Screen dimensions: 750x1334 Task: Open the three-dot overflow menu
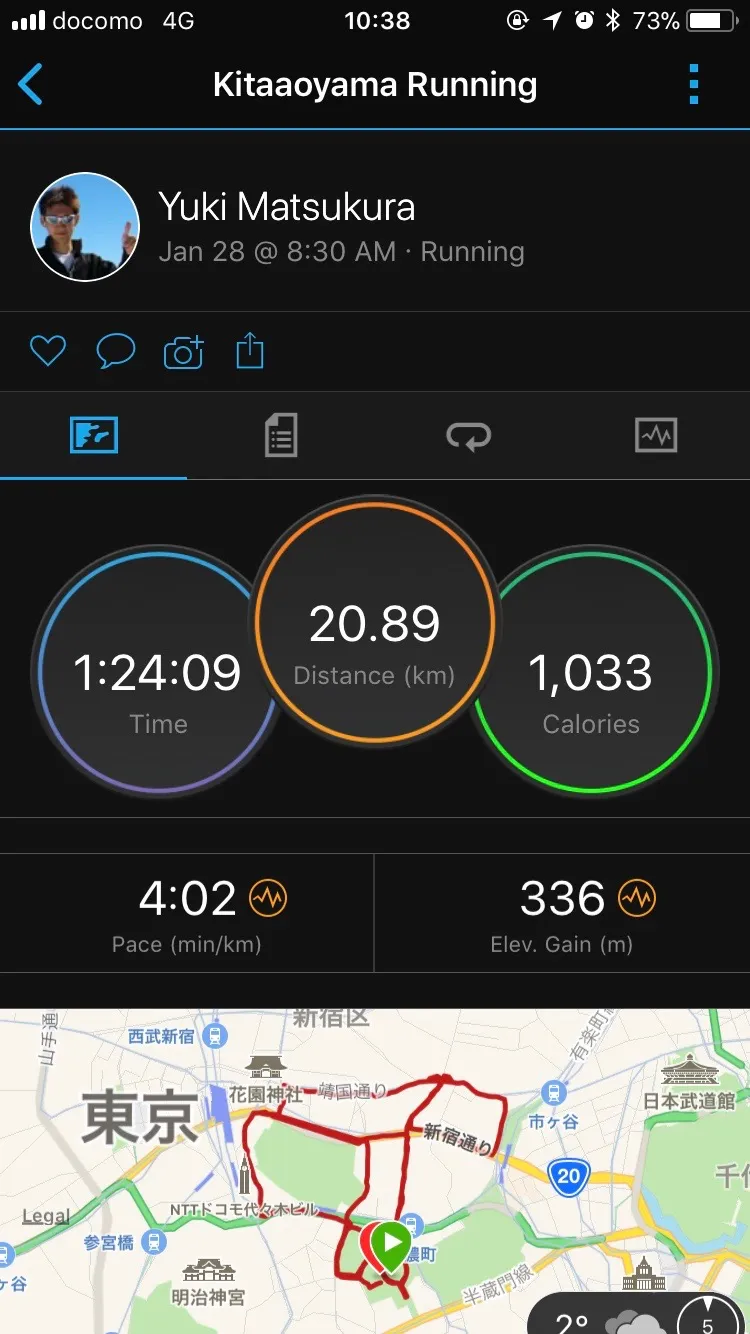click(x=694, y=85)
